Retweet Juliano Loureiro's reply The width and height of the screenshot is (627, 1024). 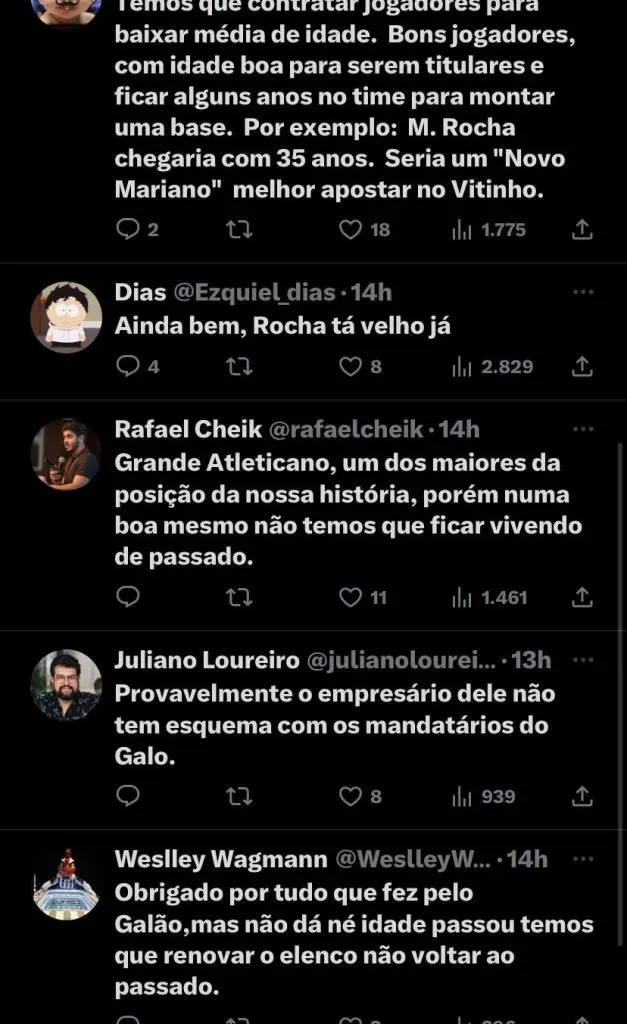[239, 797]
